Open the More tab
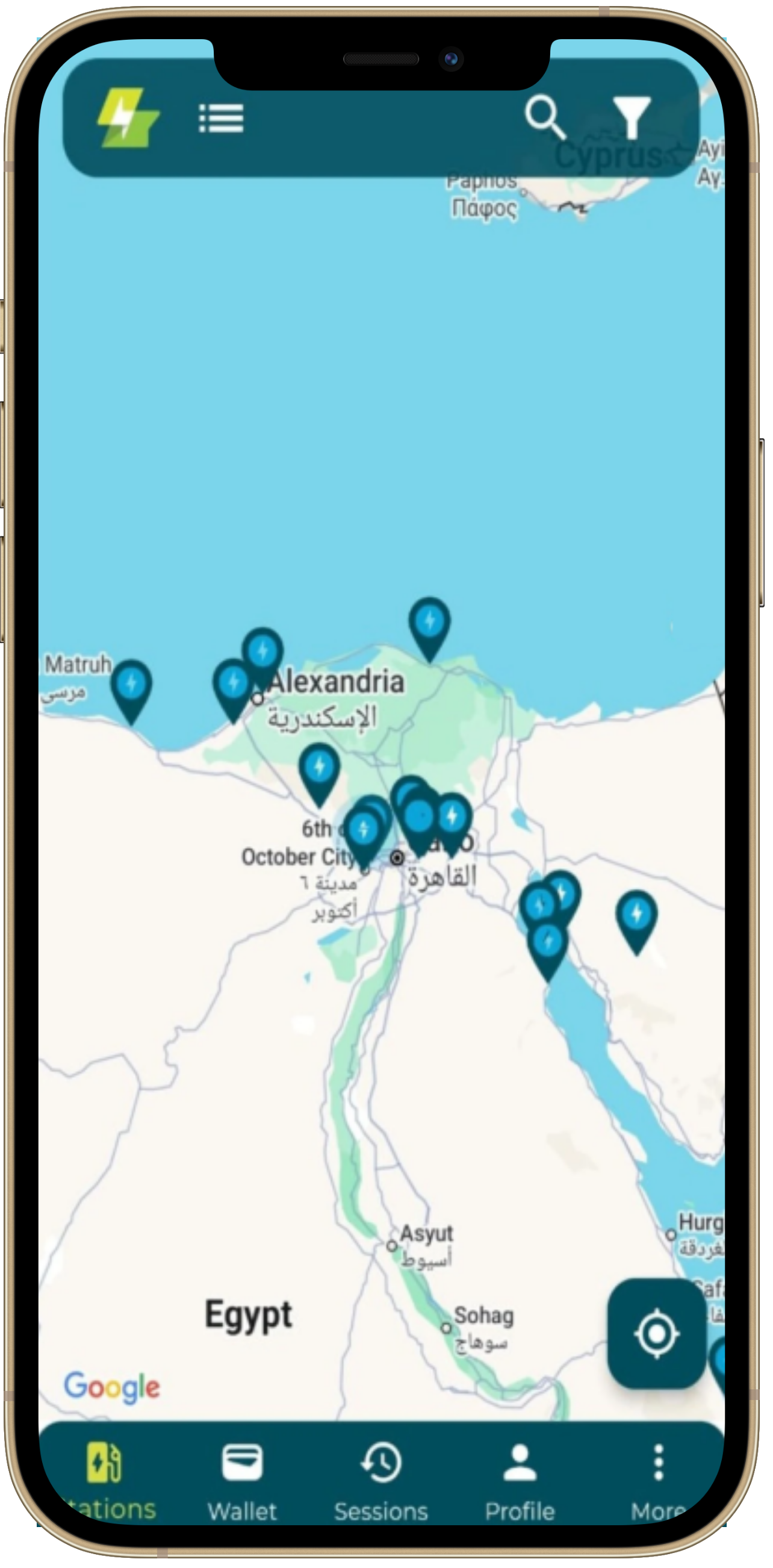This screenshot has height=1568, width=773. point(658,1480)
